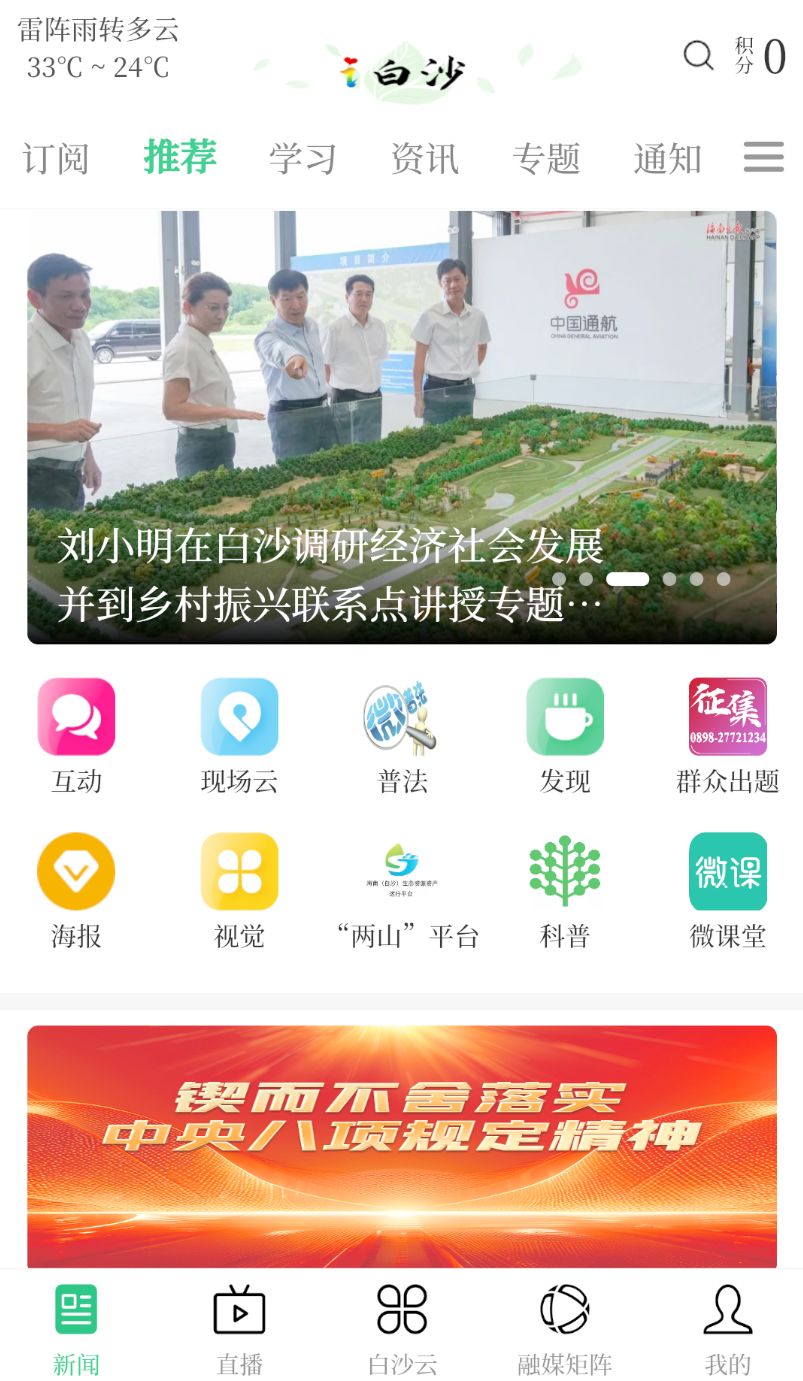Open the 我的 profile tab

tap(728, 1329)
